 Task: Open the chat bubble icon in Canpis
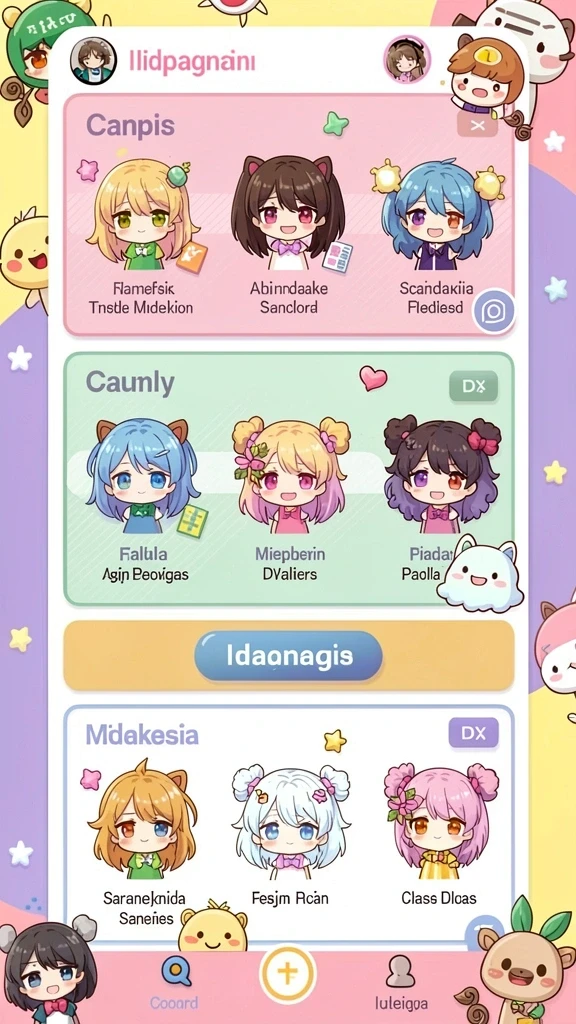493,312
